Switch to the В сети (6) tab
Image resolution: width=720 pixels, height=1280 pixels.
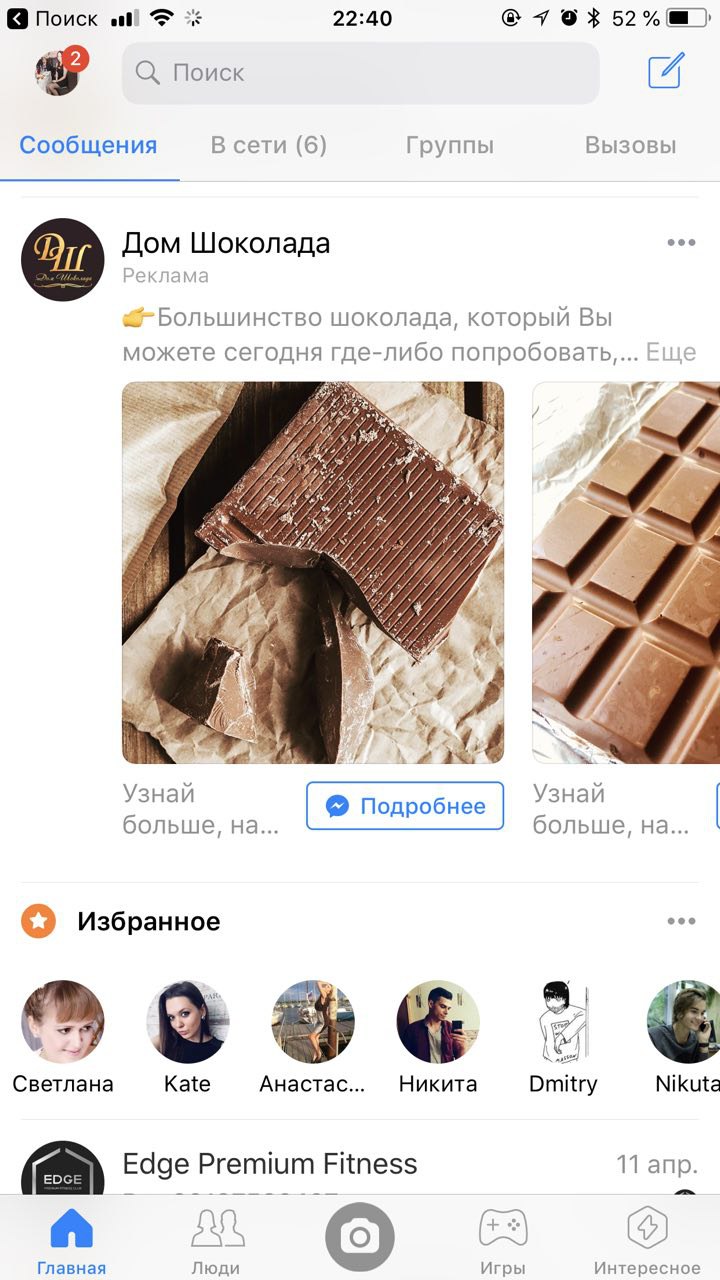tap(268, 145)
